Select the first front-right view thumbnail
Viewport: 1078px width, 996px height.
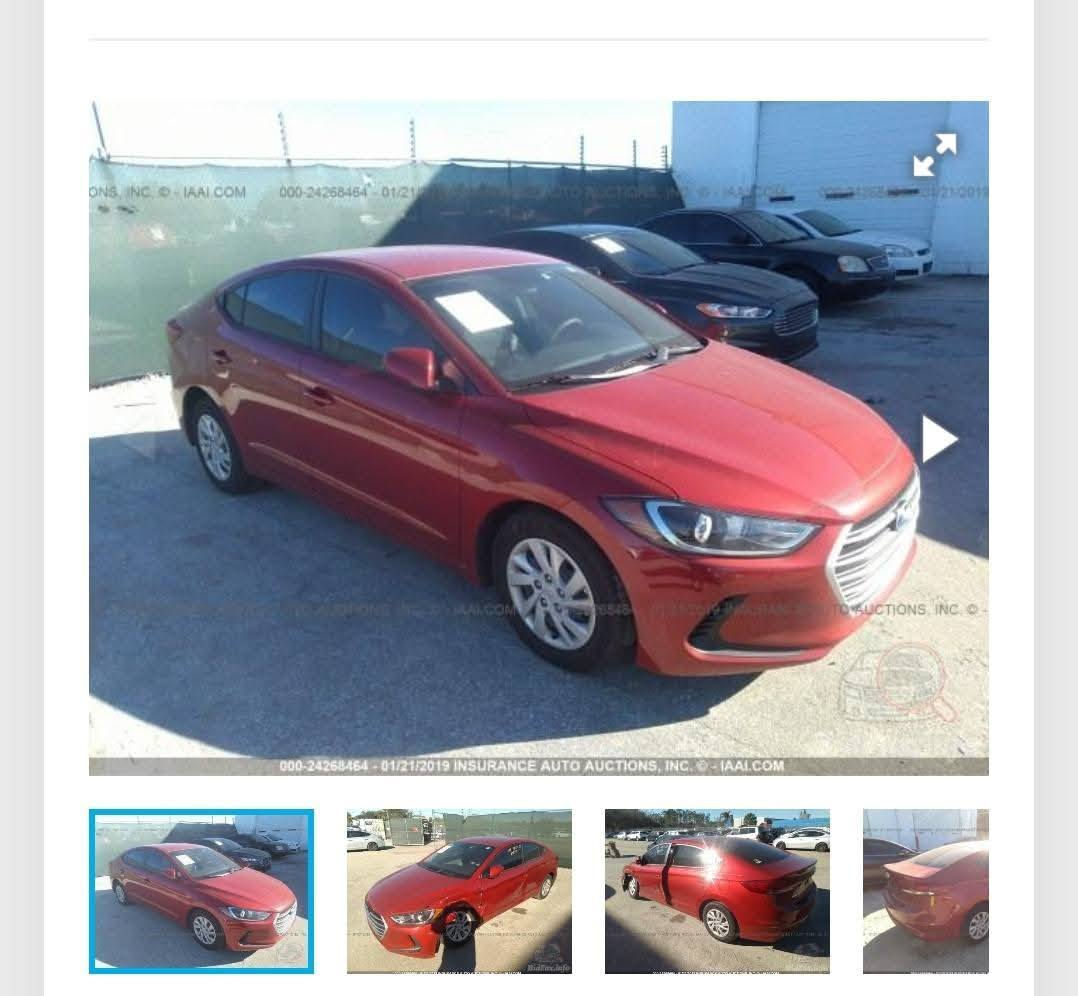(x=201, y=891)
